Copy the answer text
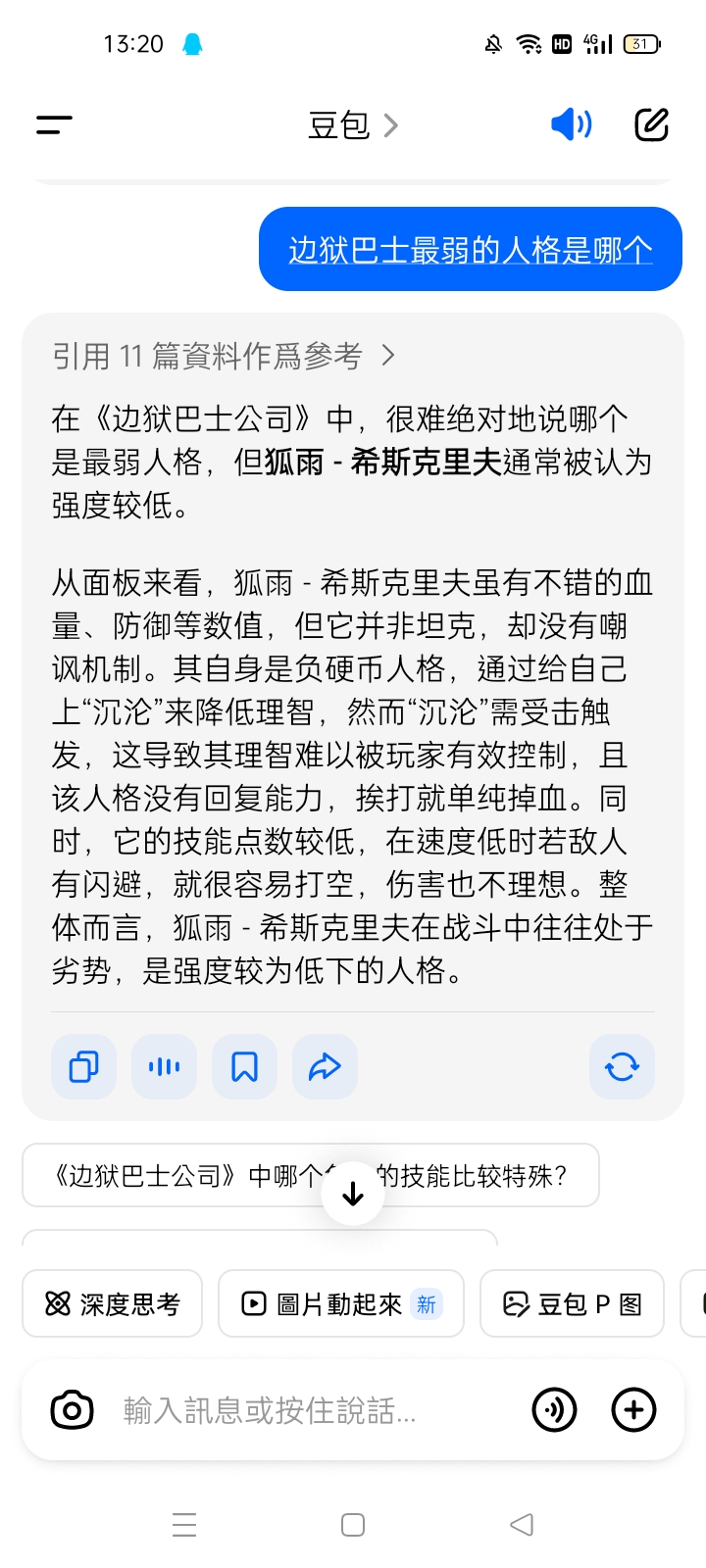This screenshot has width=706, height=1568. point(83,1066)
